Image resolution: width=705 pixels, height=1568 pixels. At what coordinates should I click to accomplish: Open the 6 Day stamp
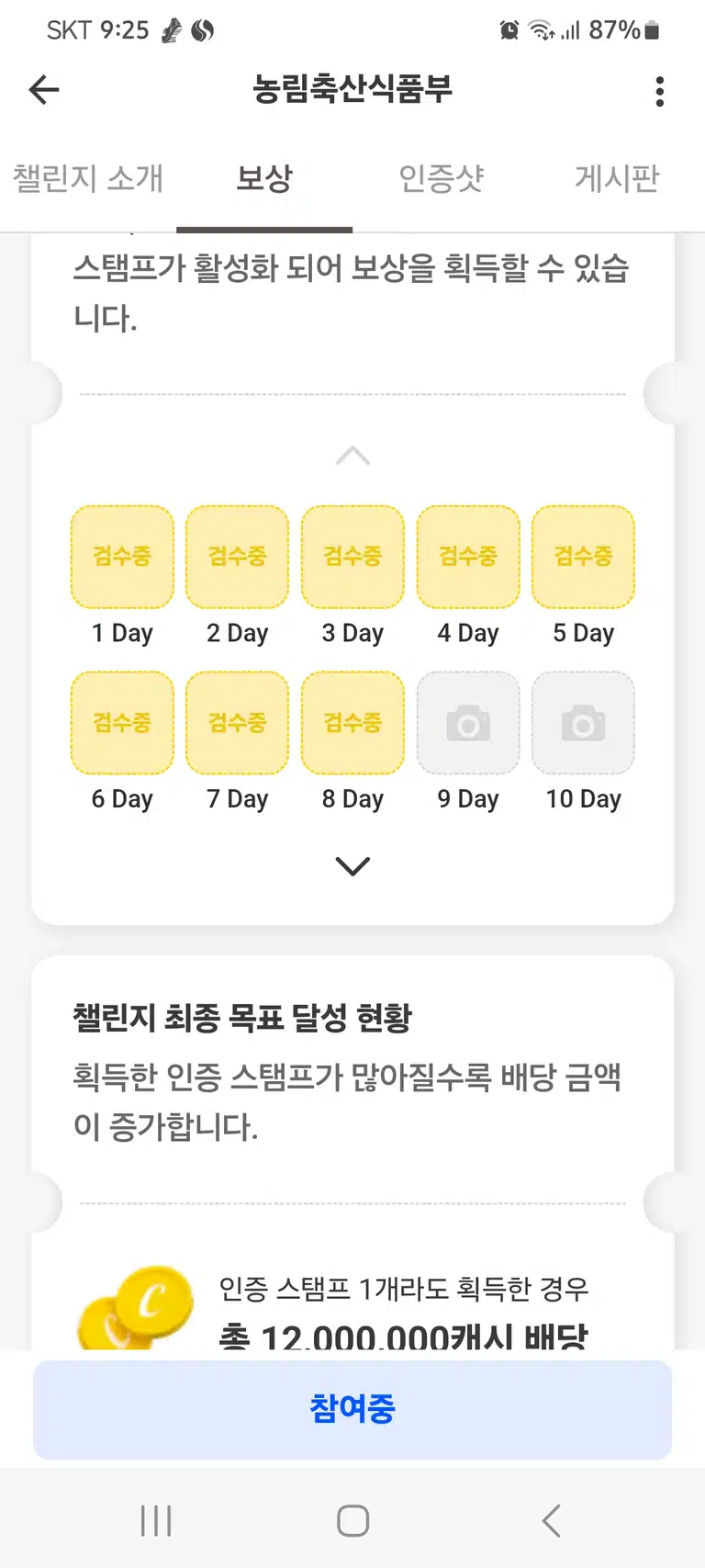pyautogui.click(x=122, y=723)
